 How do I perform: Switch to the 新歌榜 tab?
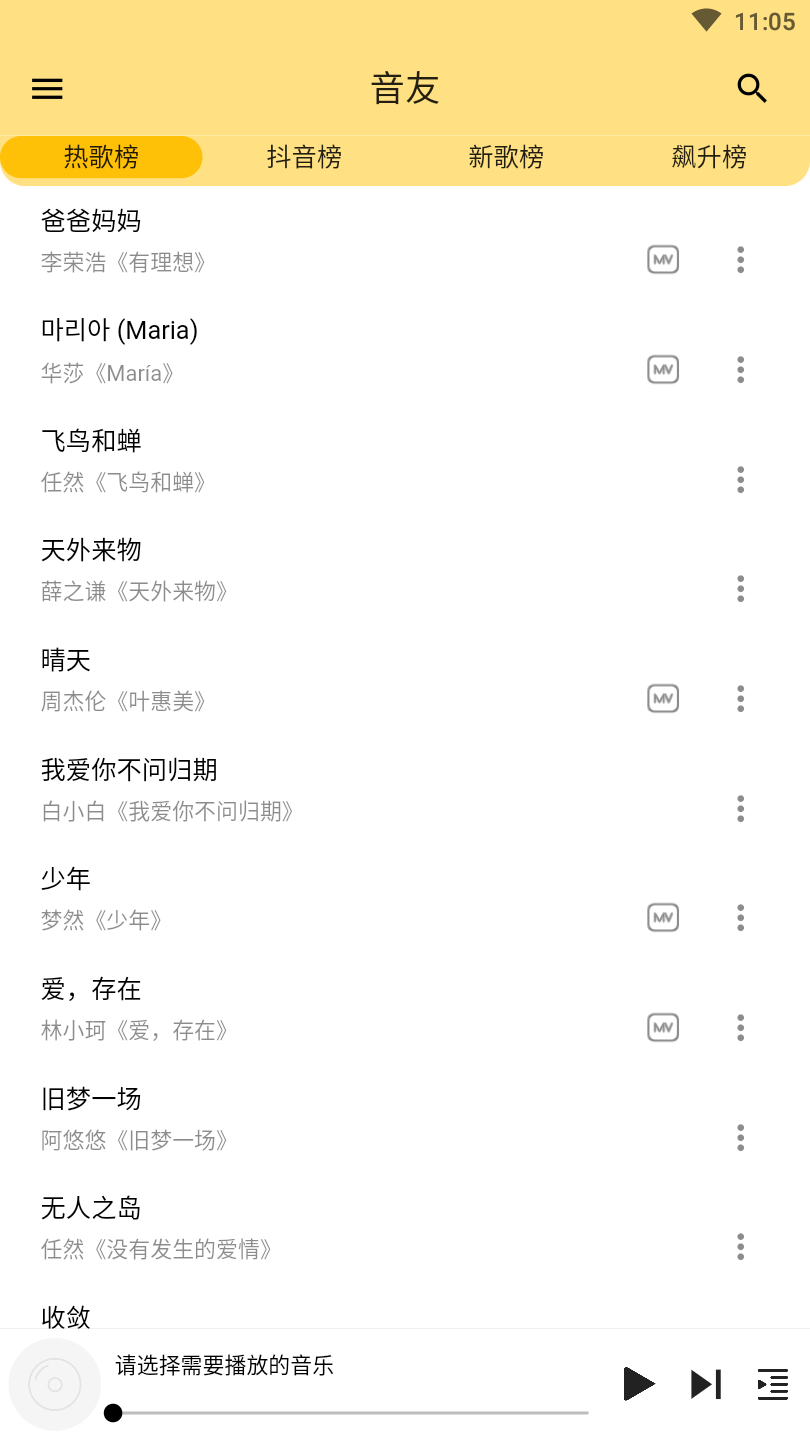point(506,157)
